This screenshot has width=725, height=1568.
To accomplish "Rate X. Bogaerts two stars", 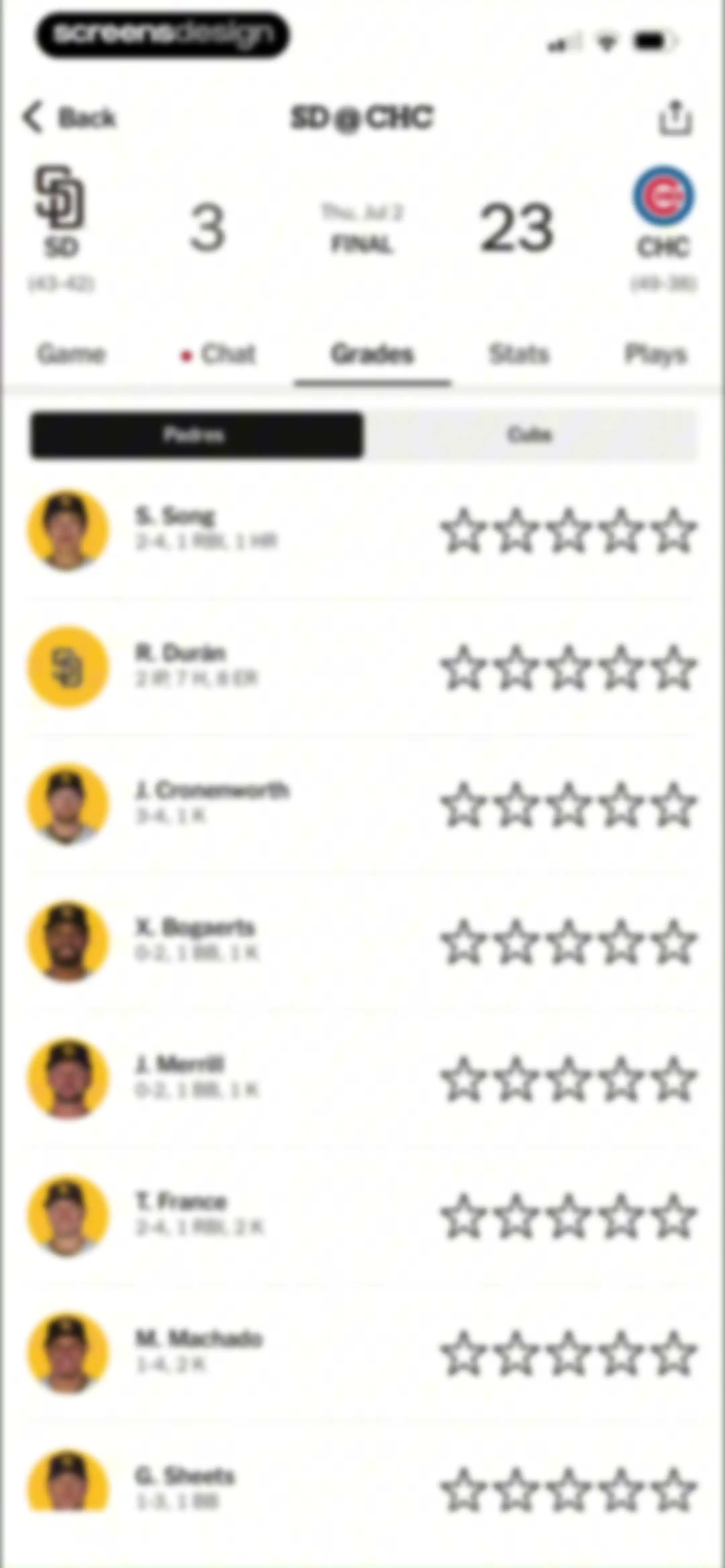I will click(x=516, y=942).
